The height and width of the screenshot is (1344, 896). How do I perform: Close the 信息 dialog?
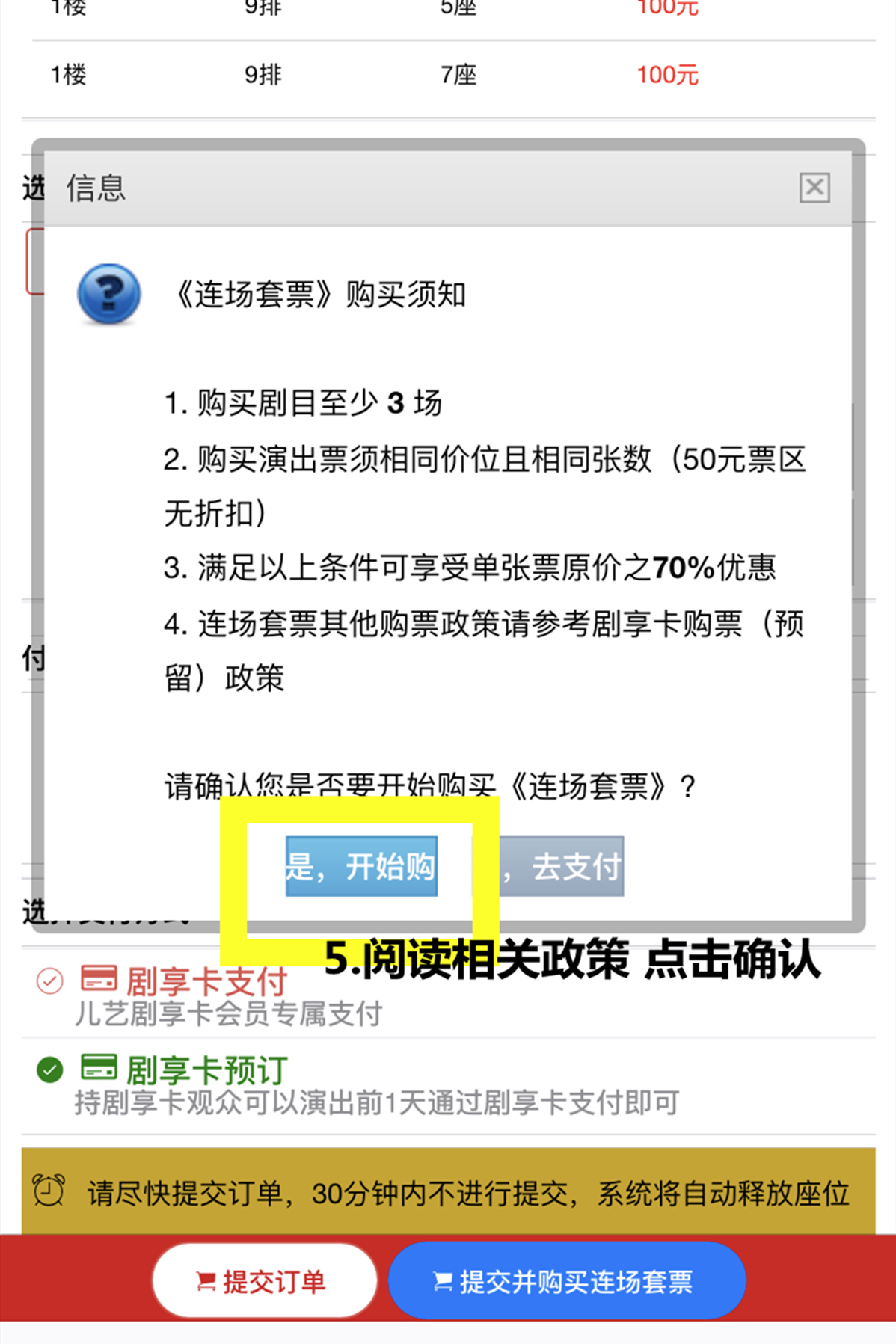click(814, 187)
